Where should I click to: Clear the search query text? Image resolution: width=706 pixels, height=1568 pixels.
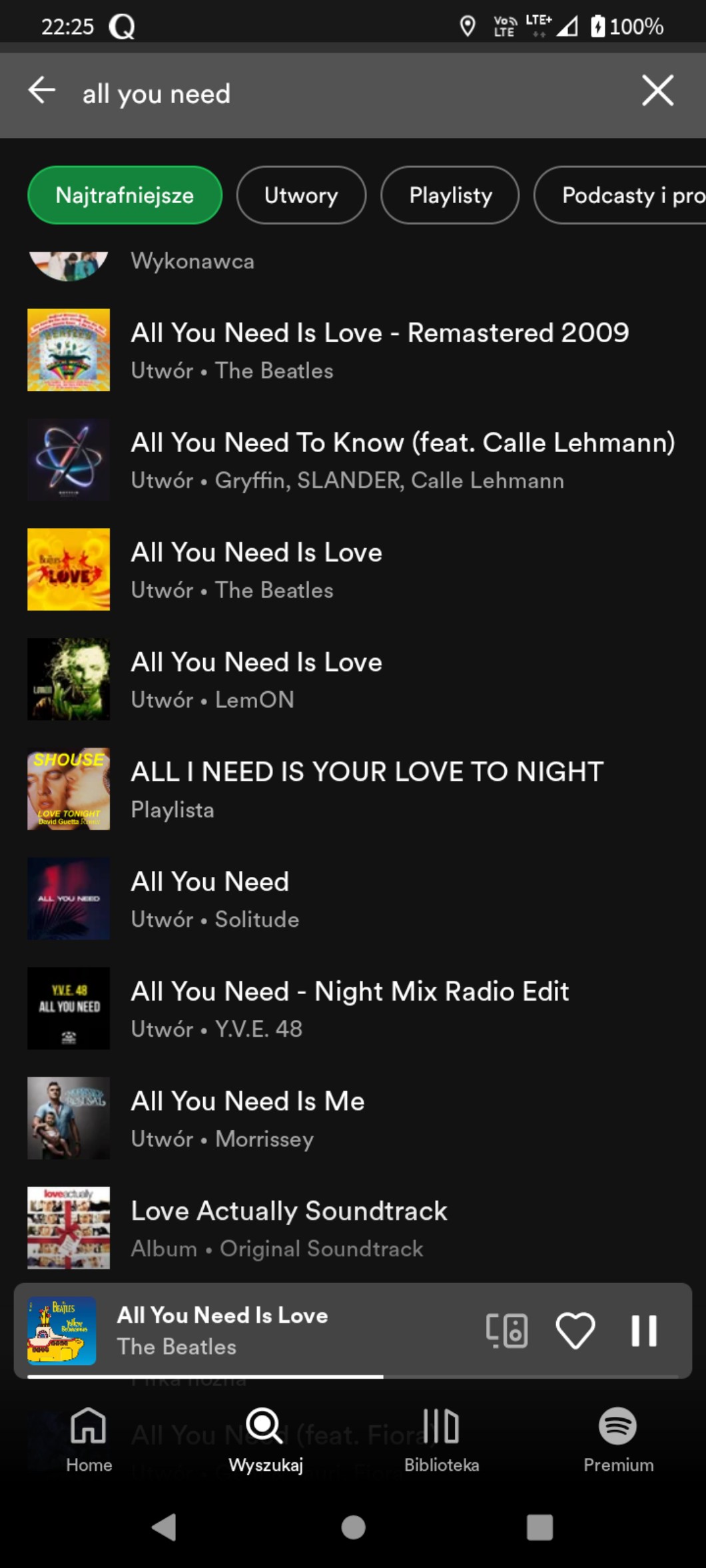click(x=657, y=91)
